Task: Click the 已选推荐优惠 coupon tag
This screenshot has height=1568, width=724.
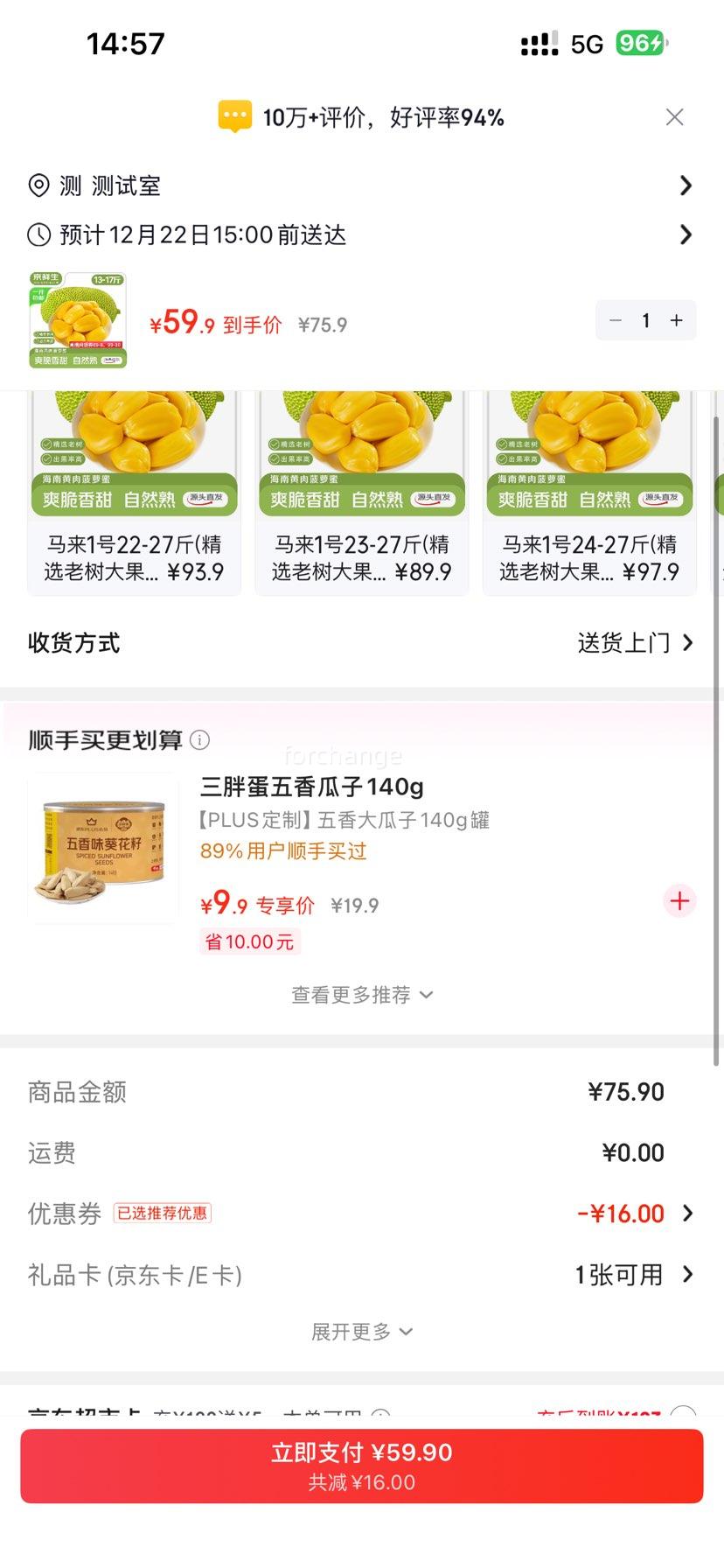Action: click(163, 1214)
